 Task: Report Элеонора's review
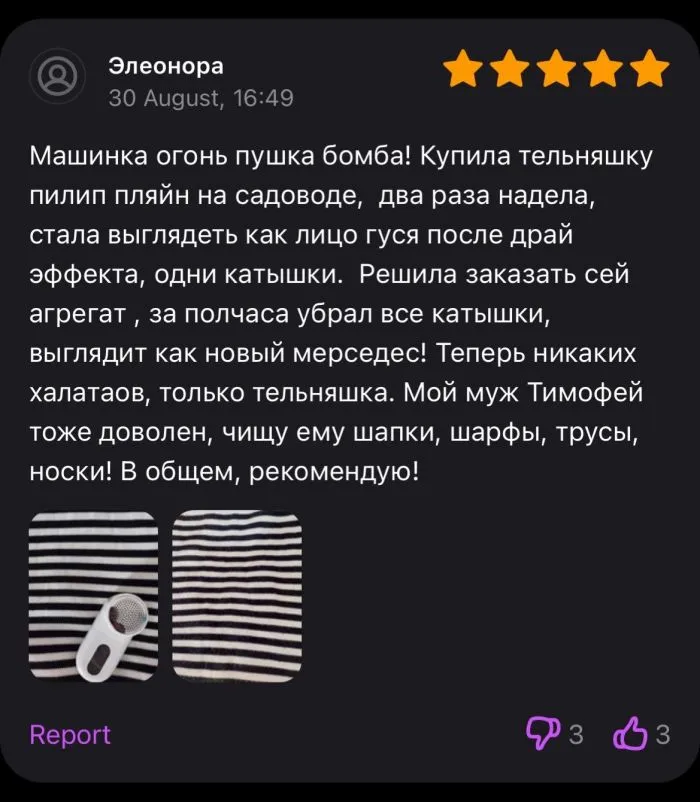[70, 735]
